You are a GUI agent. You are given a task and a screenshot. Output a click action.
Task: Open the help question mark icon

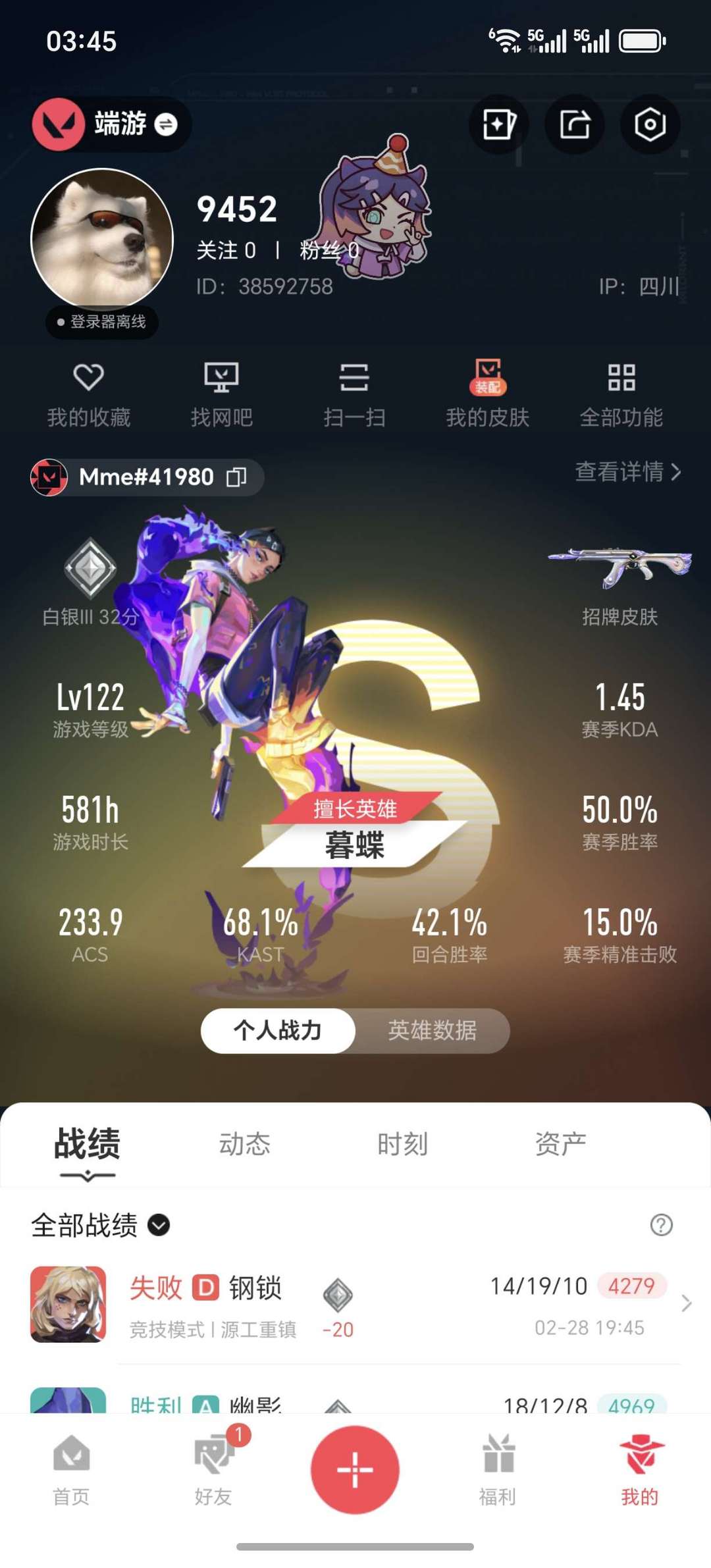(661, 1225)
